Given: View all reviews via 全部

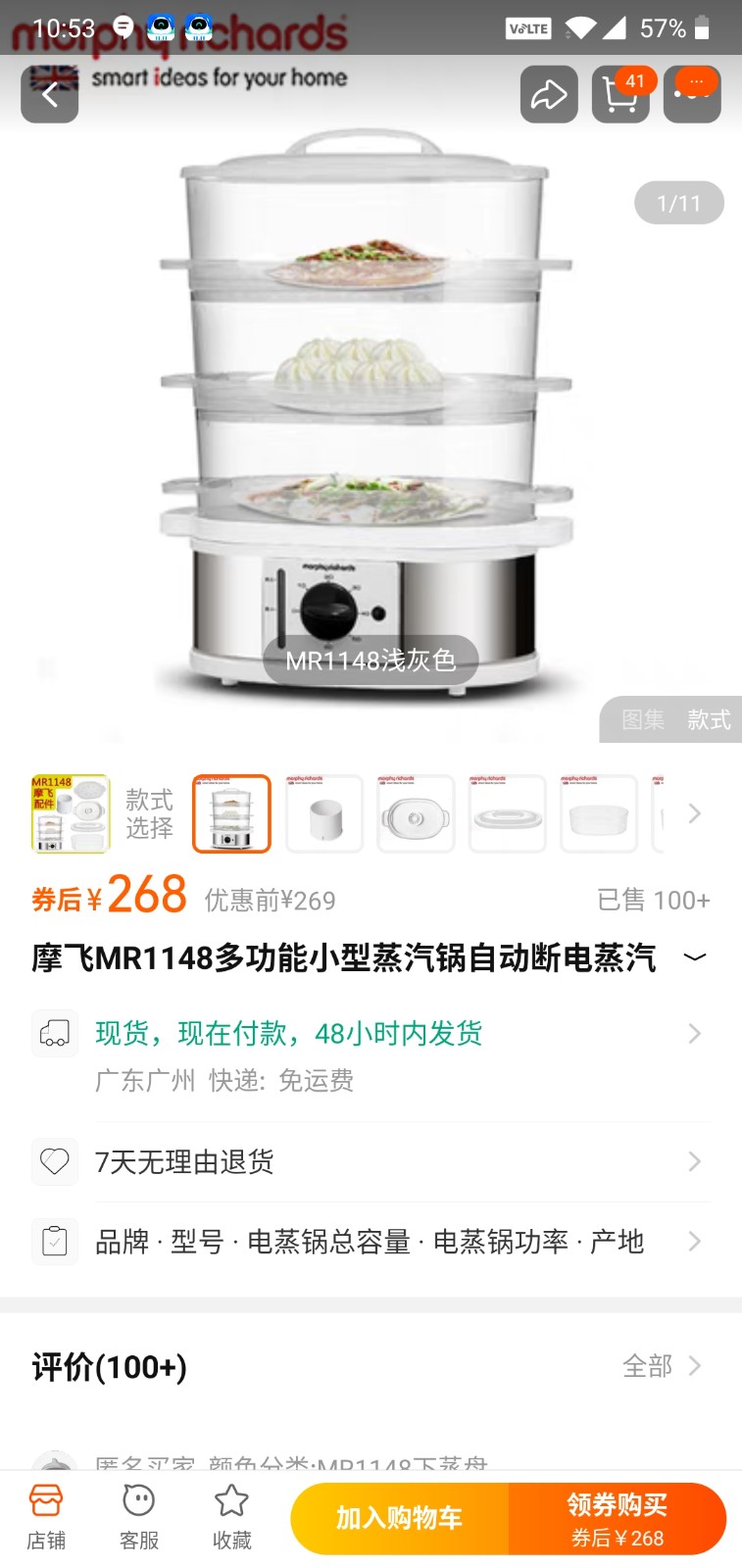Looking at the screenshot, I should [x=662, y=1366].
